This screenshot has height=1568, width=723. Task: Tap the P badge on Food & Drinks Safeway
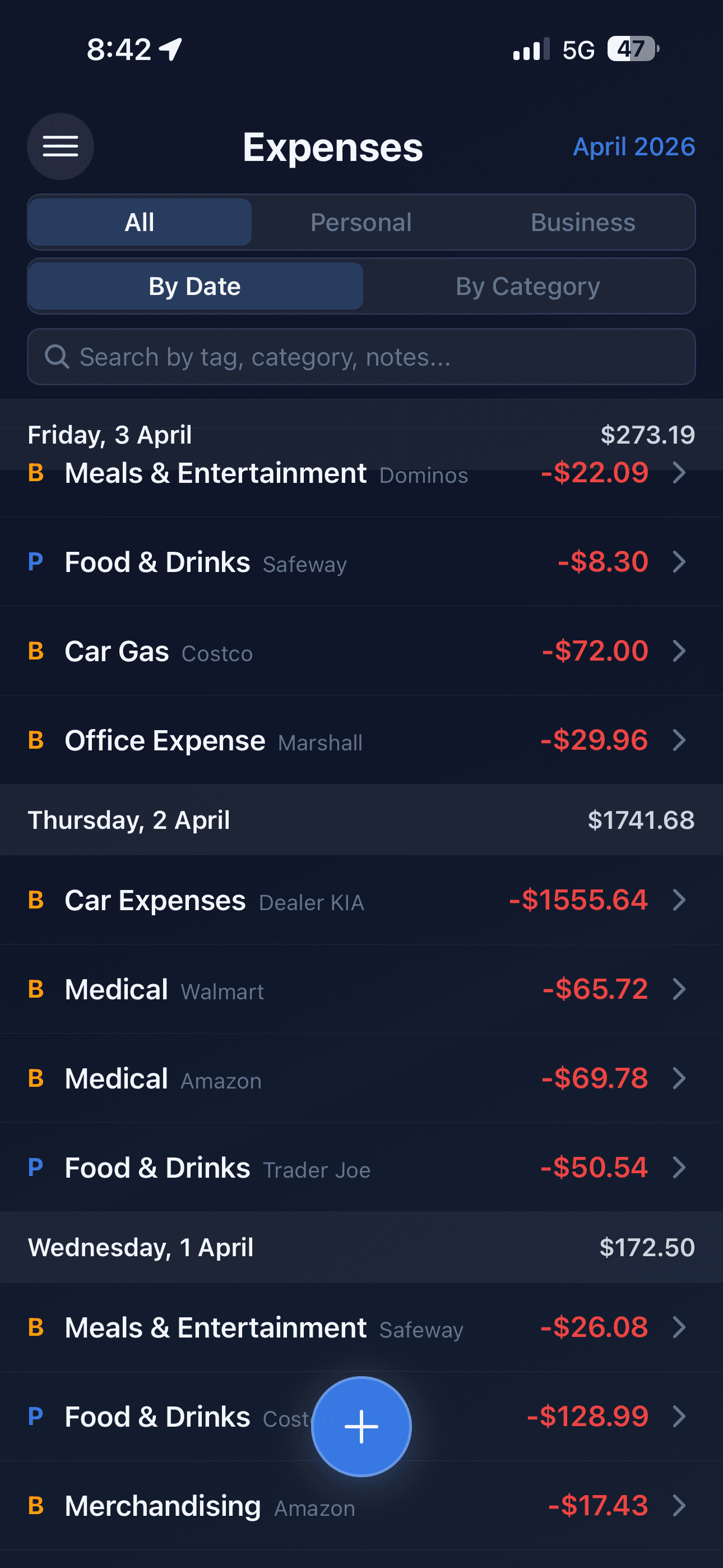pos(35,562)
